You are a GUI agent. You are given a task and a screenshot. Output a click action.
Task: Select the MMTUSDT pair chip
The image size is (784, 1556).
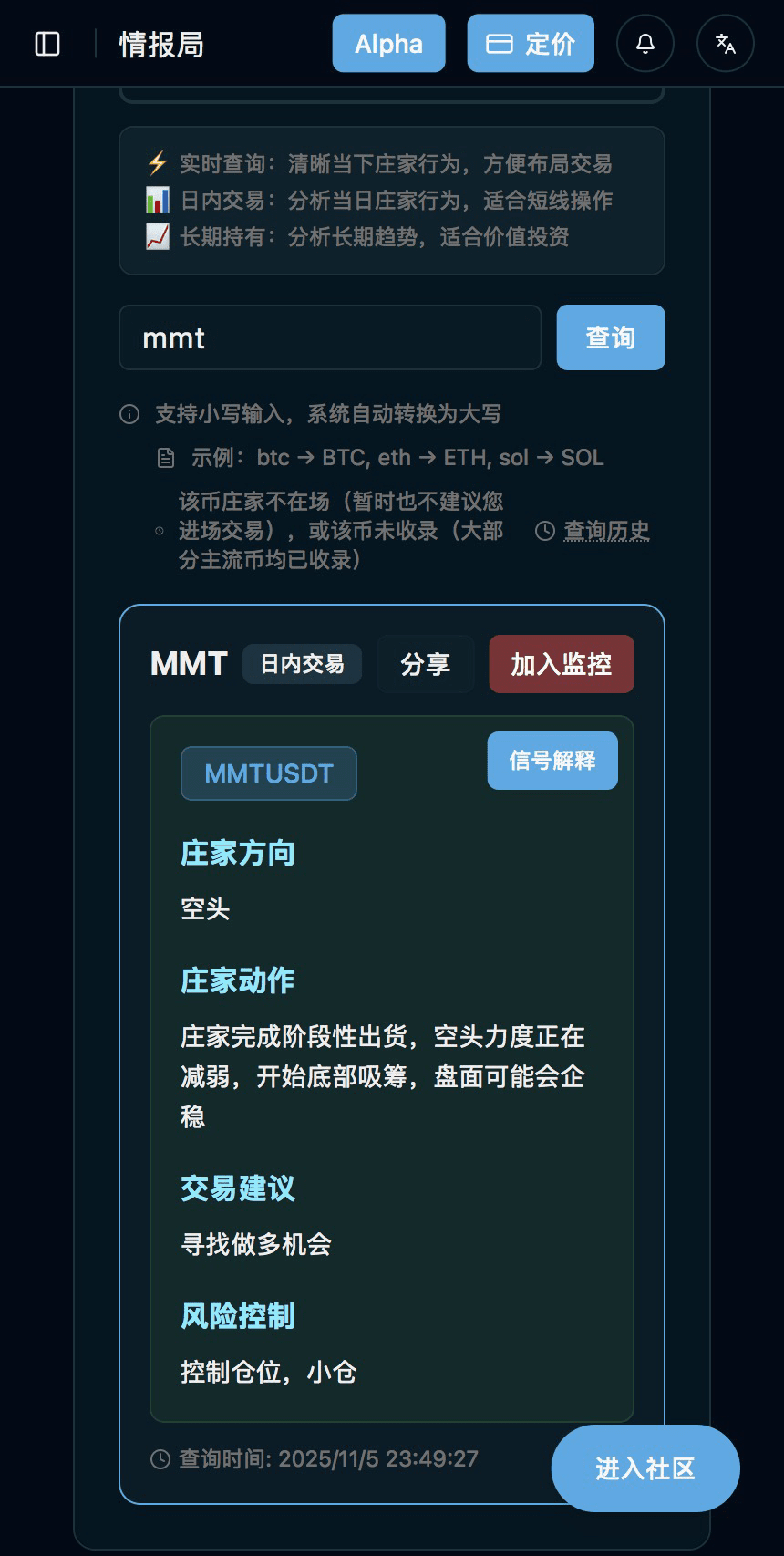coord(269,773)
